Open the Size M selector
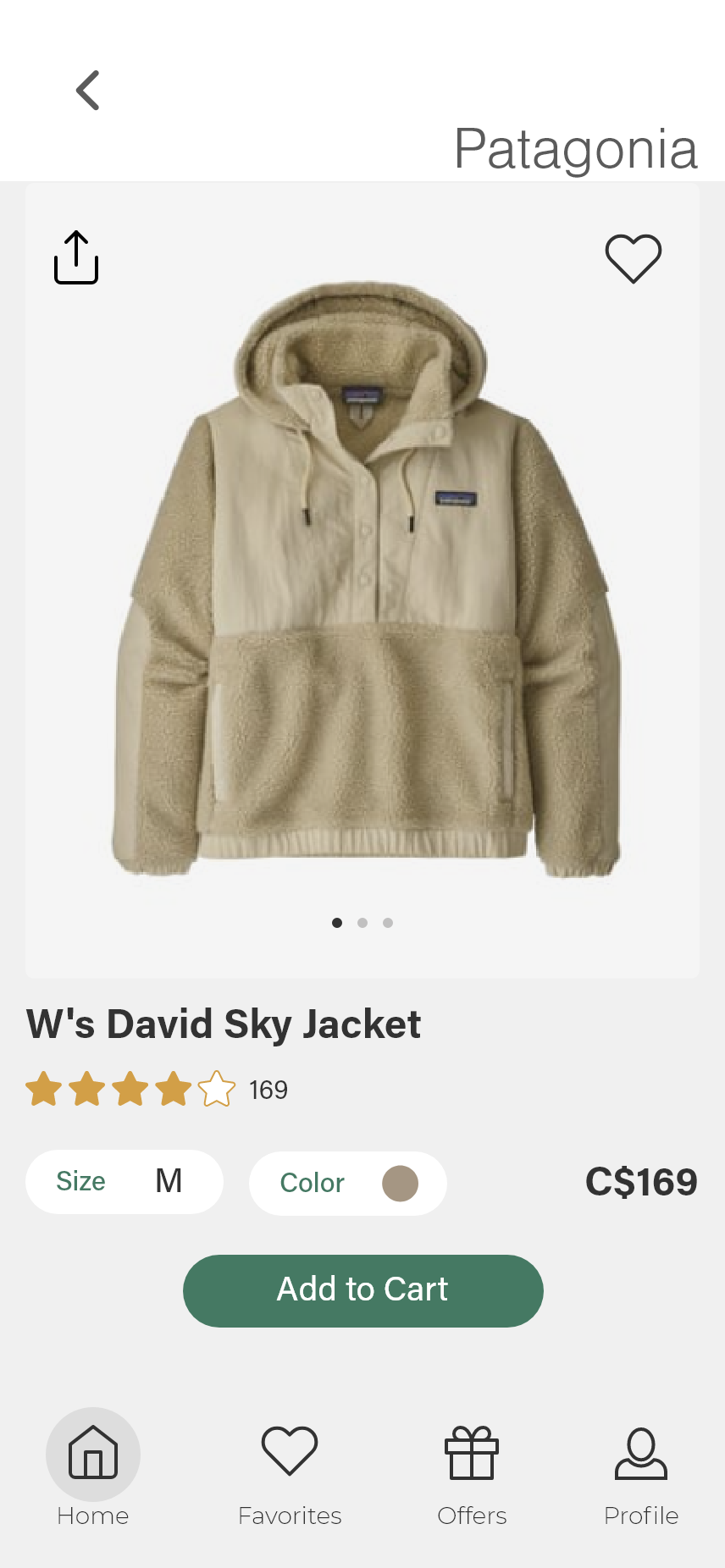Viewport: 725px width, 1568px height. coord(125,1181)
